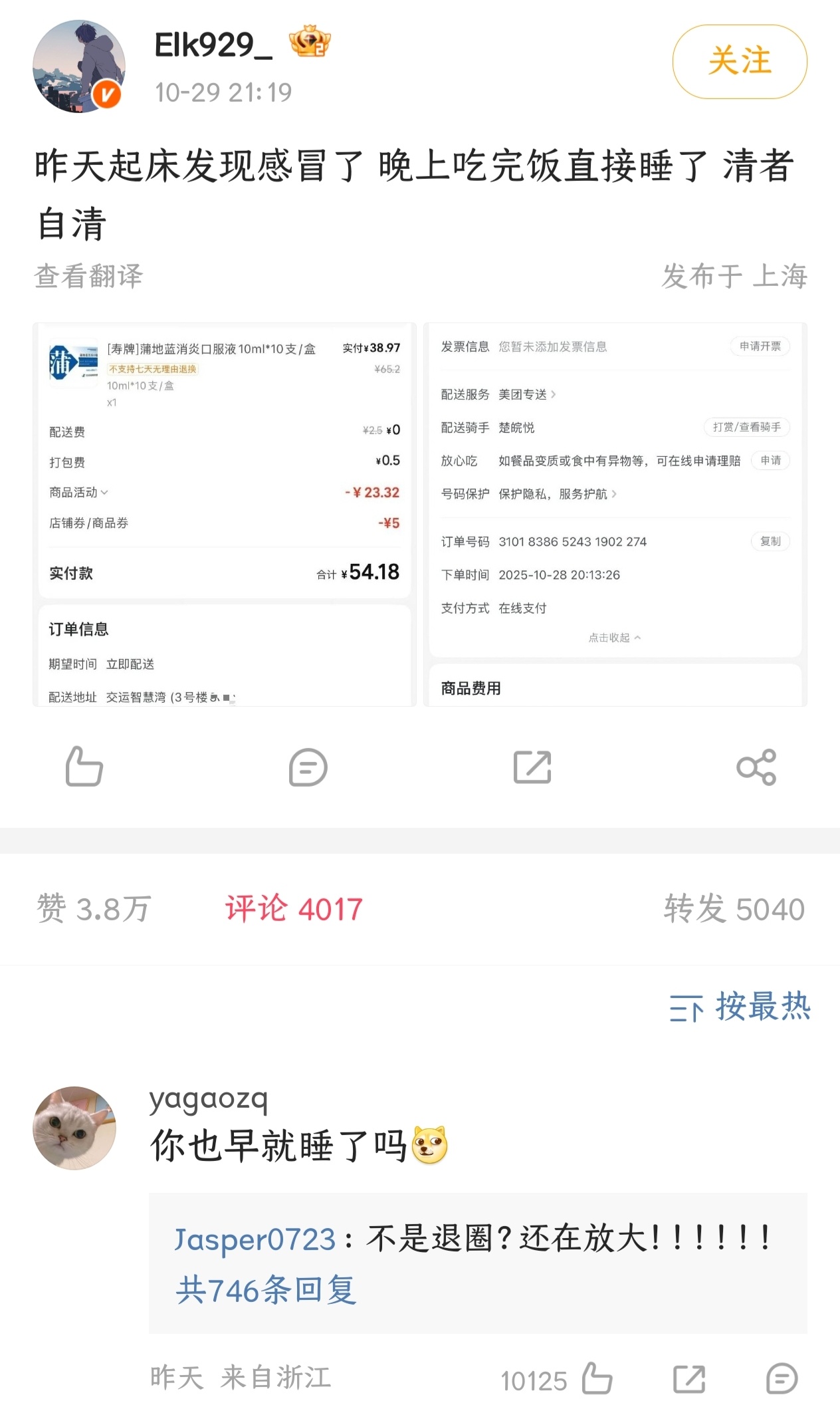Image resolution: width=840 pixels, height=1405 pixels.
Task: Open Jasper0723's profile from the reply
Action: click(x=255, y=1239)
